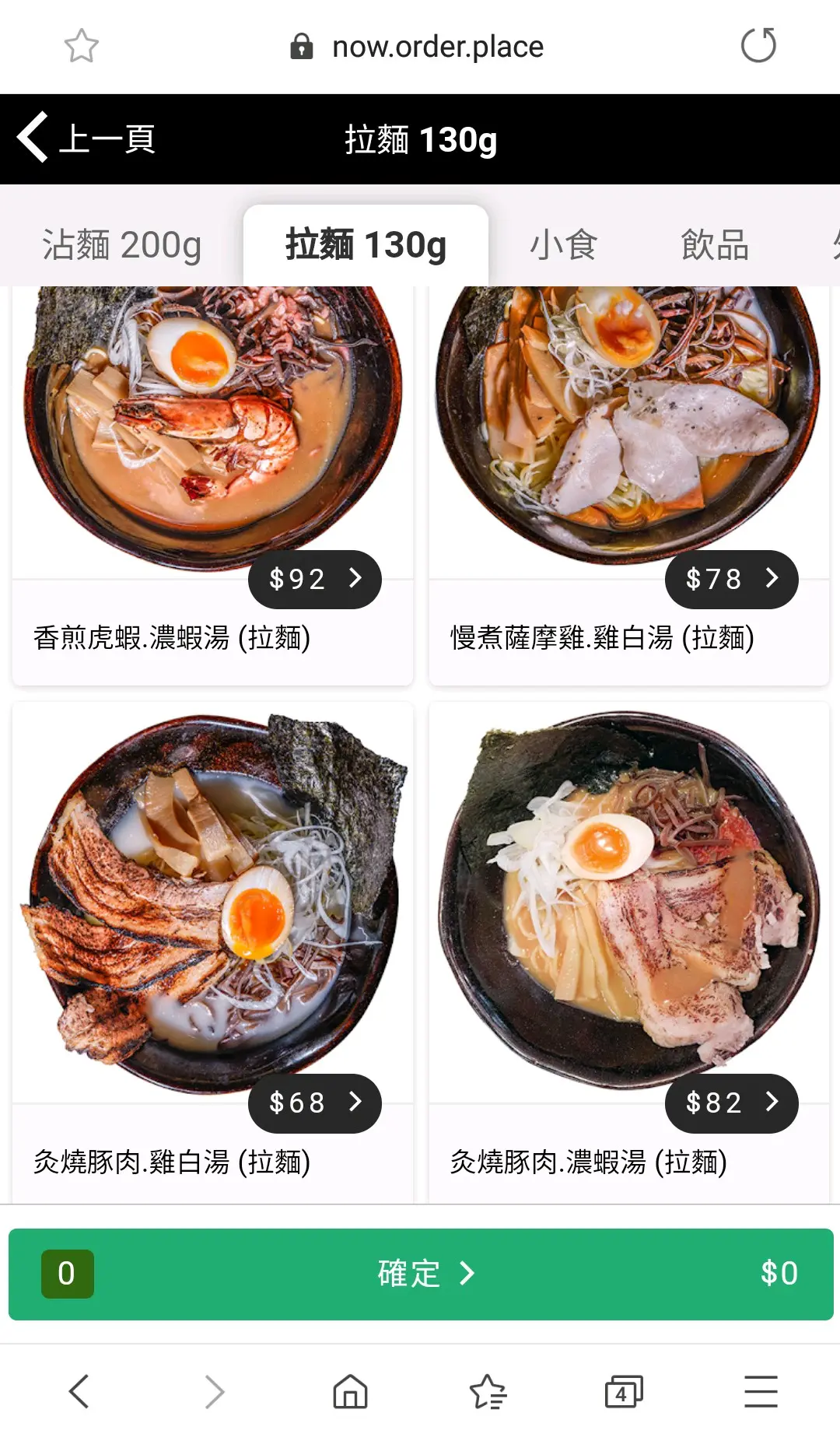
Task: Show the open browser tabs
Action: coord(624,1391)
